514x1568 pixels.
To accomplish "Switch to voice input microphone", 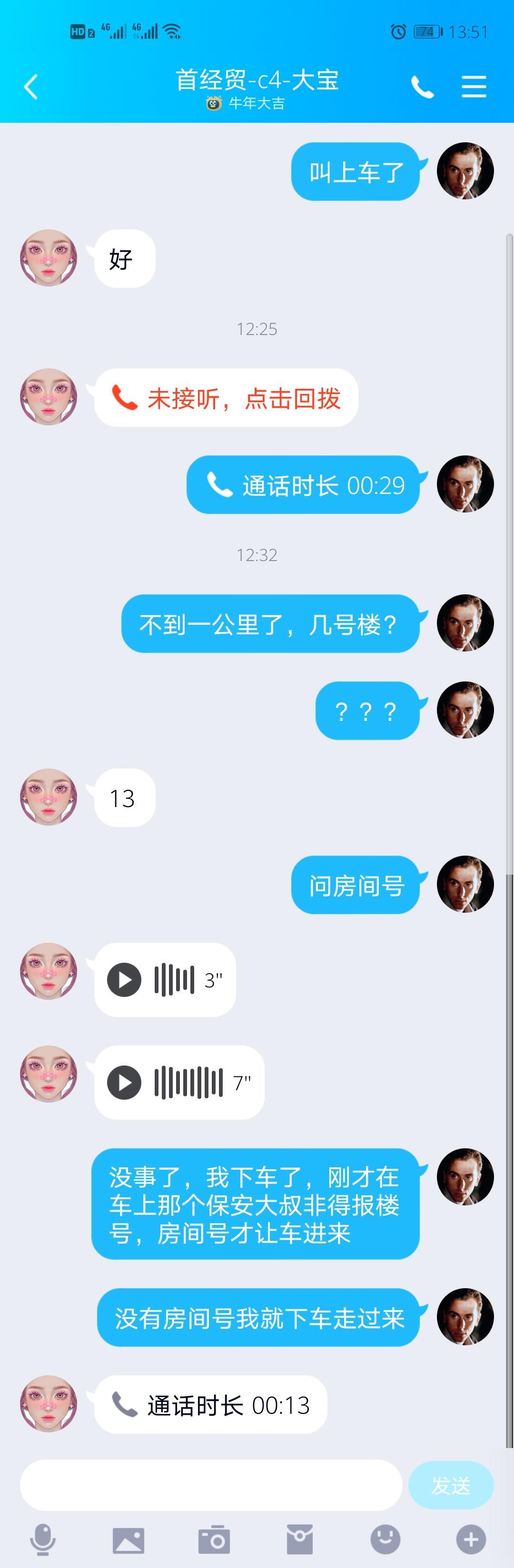I will [43, 1539].
